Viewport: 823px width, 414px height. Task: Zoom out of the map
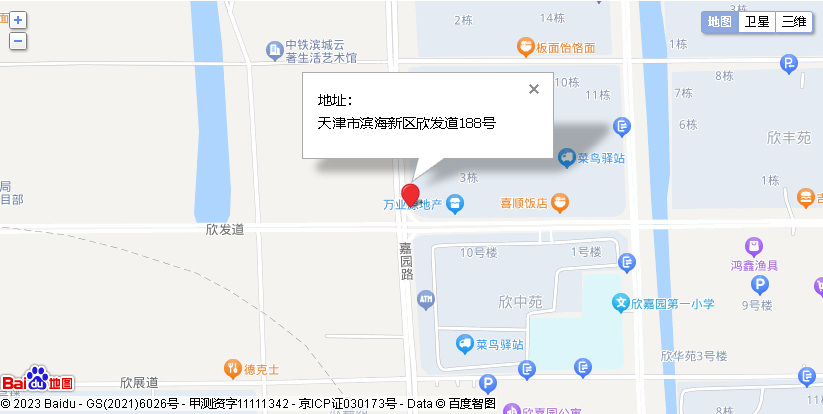18,41
